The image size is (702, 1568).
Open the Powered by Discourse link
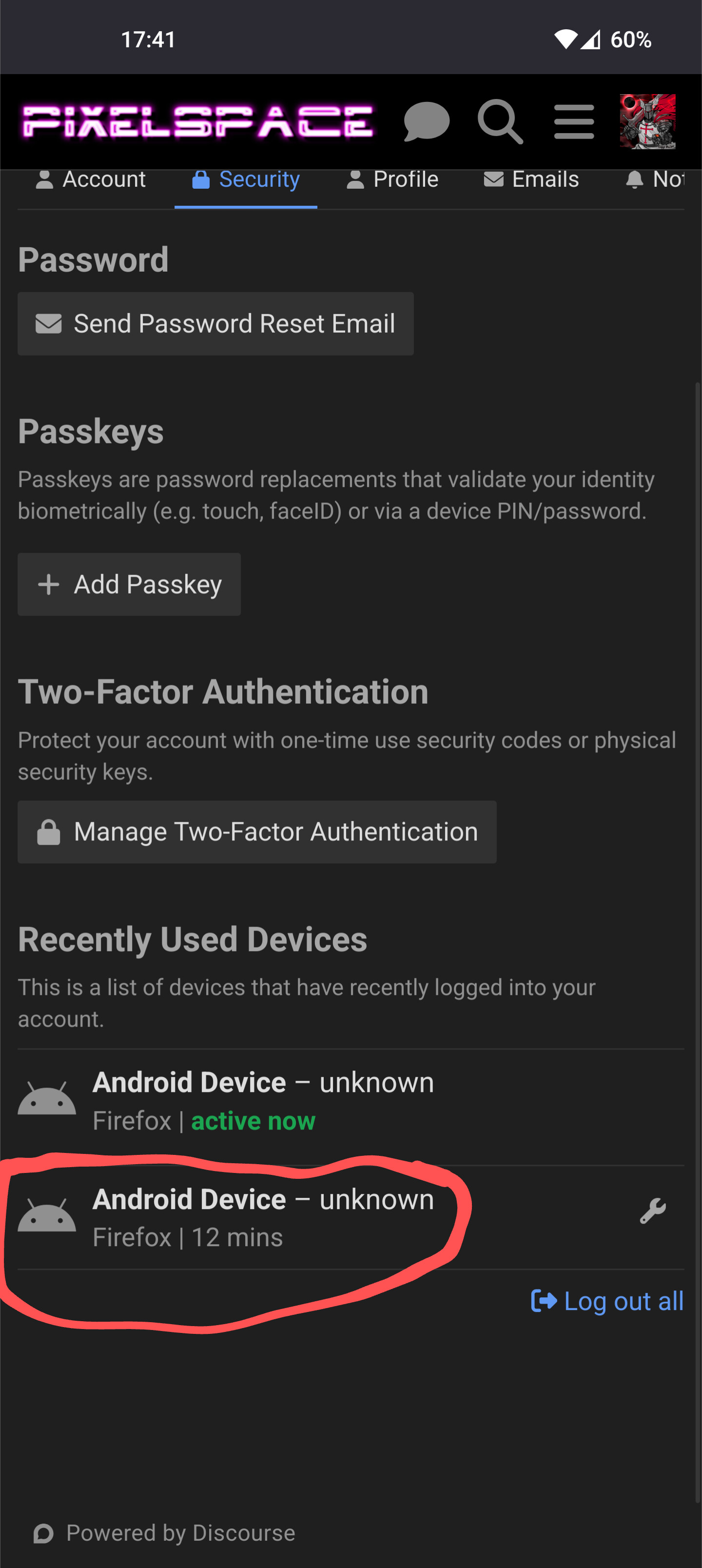click(x=164, y=1533)
